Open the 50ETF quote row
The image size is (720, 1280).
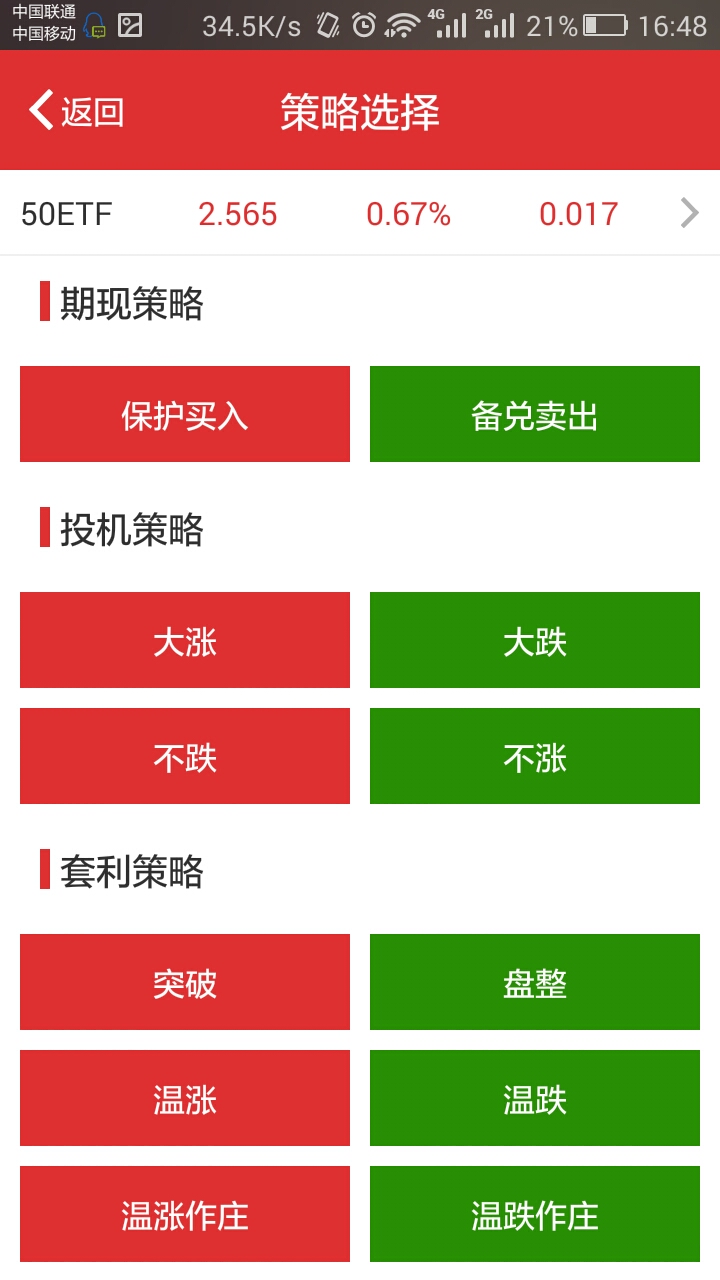pyautogui.click(x=360, y=214)
